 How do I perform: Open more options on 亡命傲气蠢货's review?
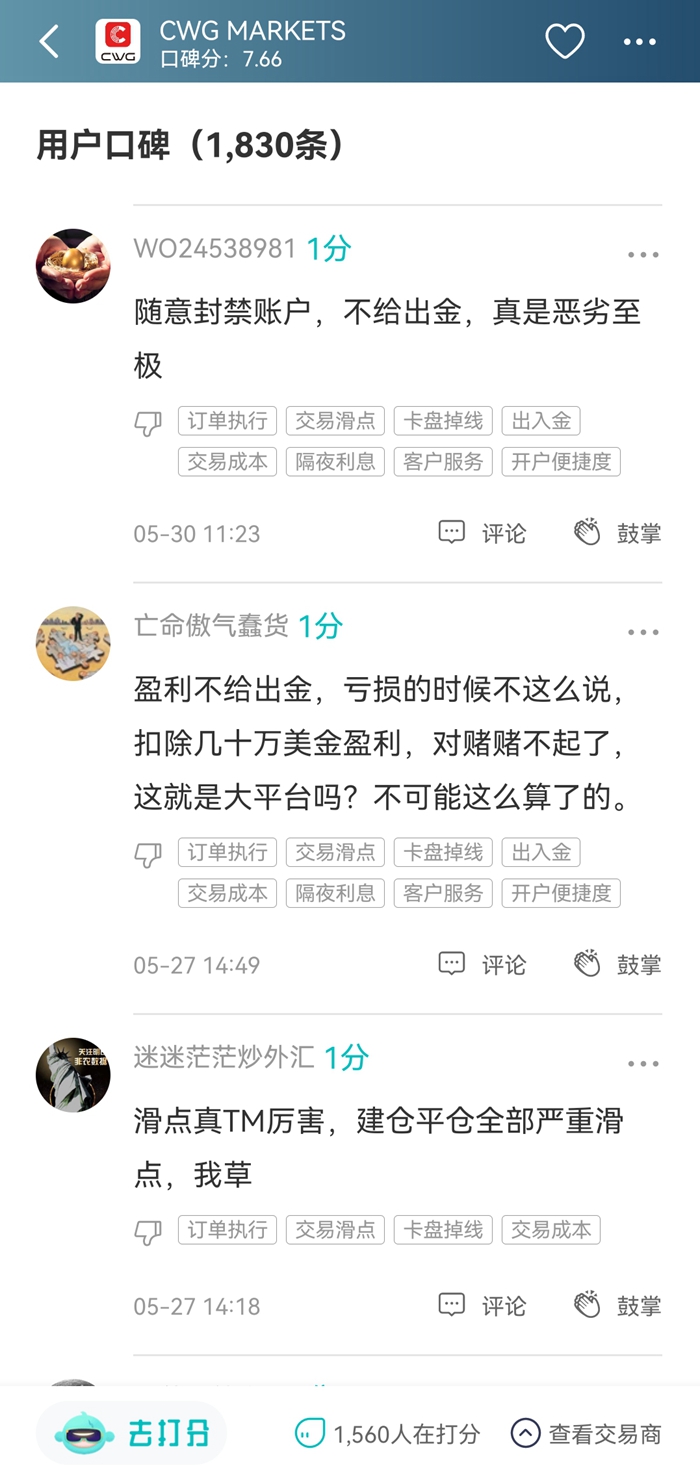click(643, 632)
